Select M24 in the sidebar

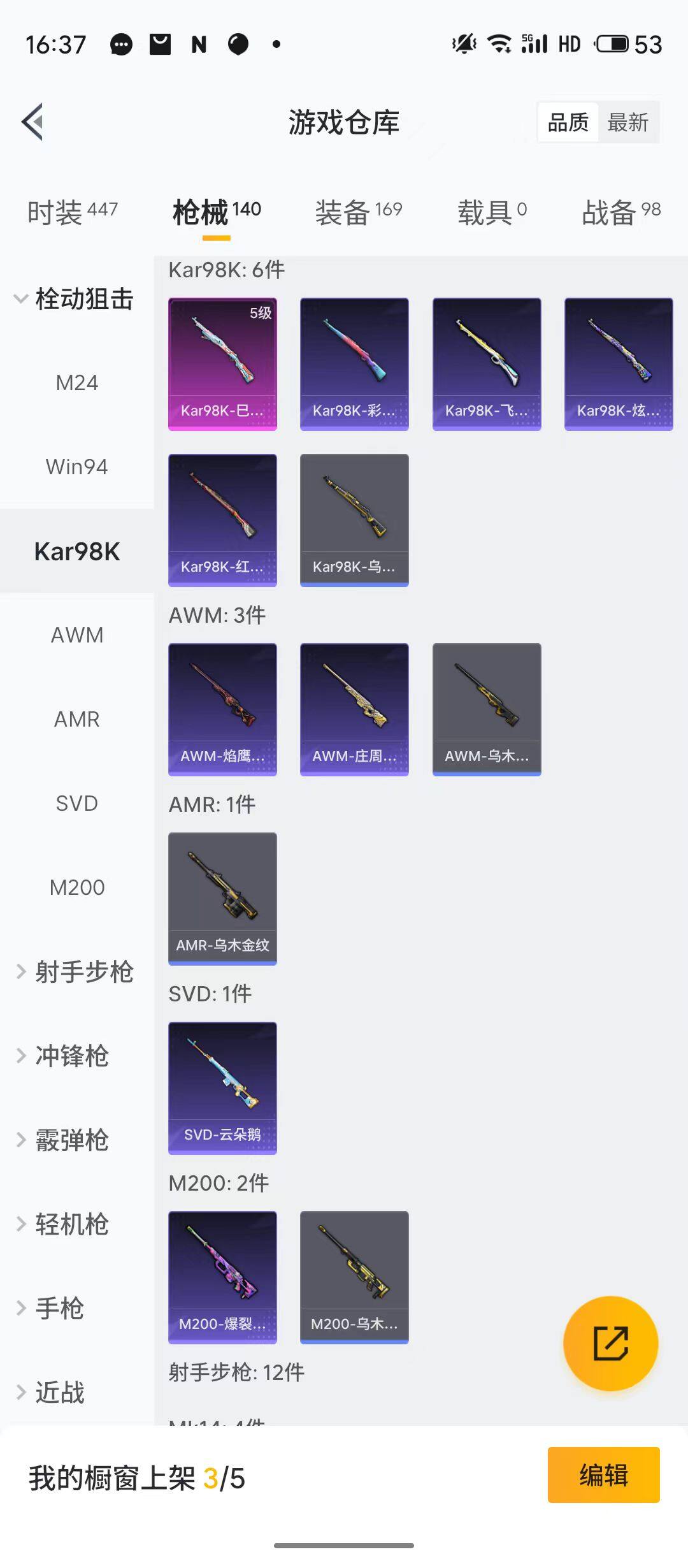point(77,382)
